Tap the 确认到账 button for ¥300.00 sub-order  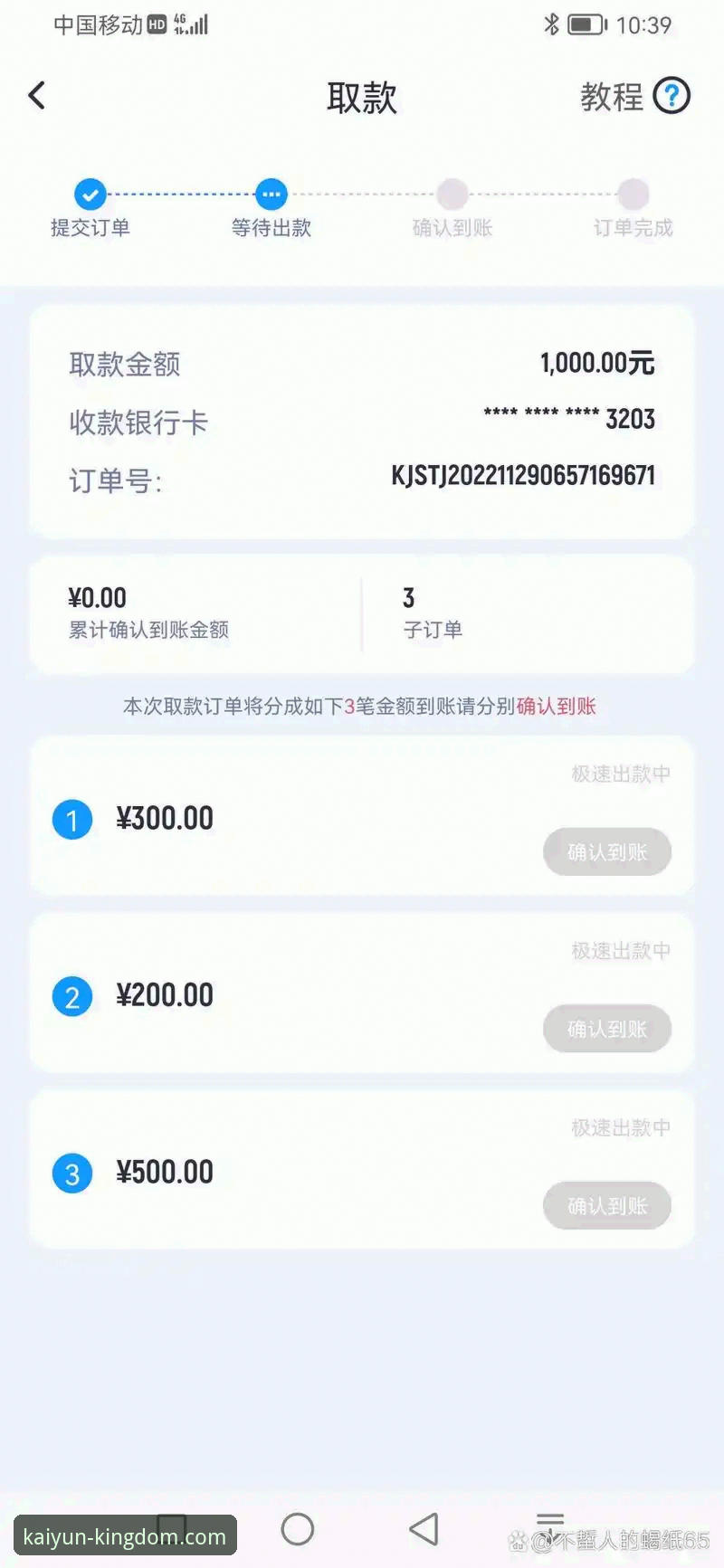click(606, 851)
